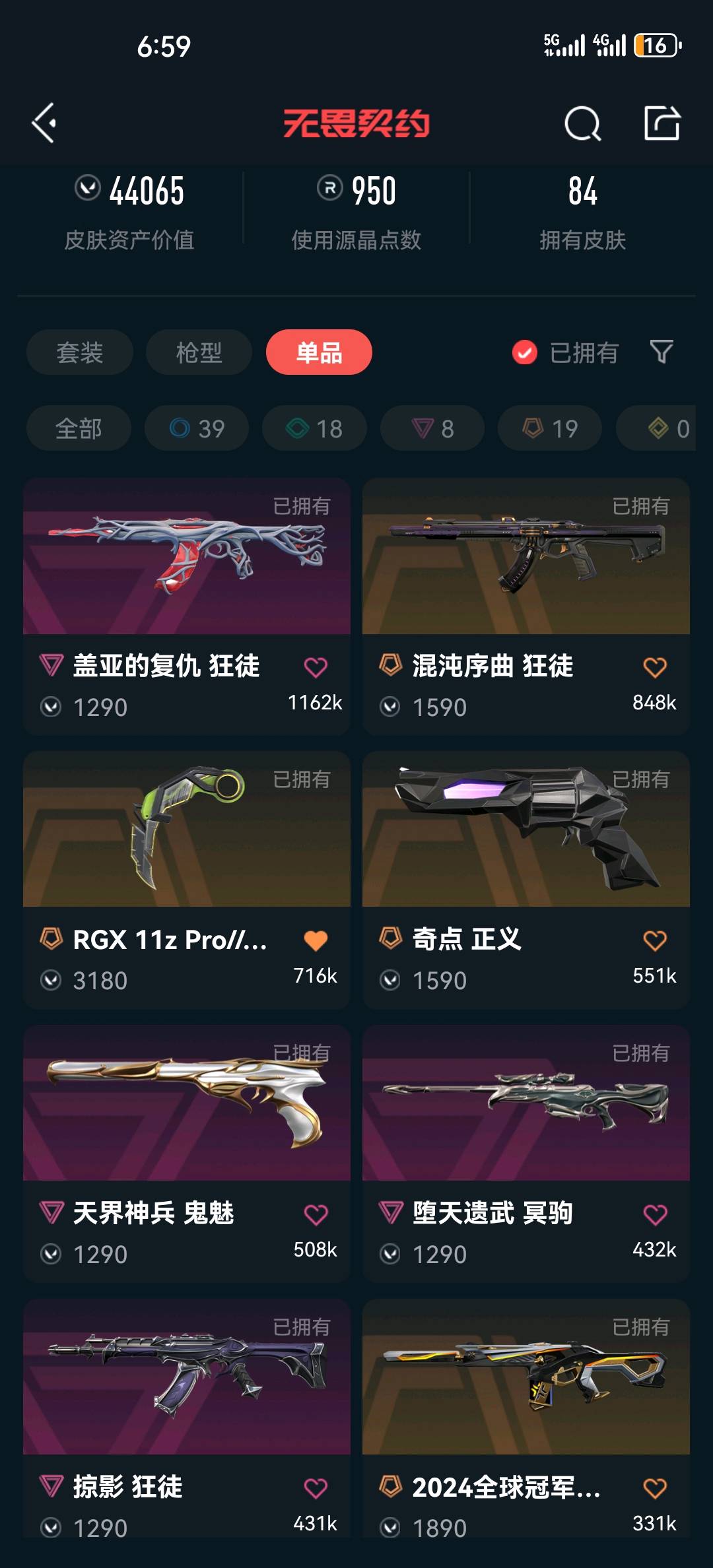Select the 单品 tab
The image size is (713, 1568).
319,352
